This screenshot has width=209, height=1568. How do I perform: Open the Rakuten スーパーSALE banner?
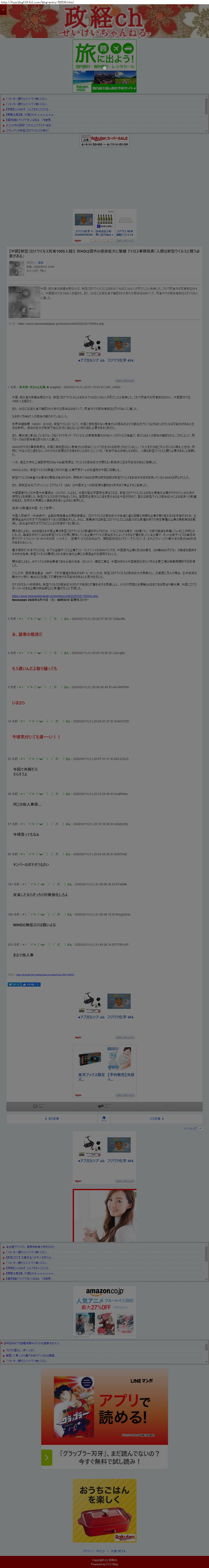coord(104,141)
